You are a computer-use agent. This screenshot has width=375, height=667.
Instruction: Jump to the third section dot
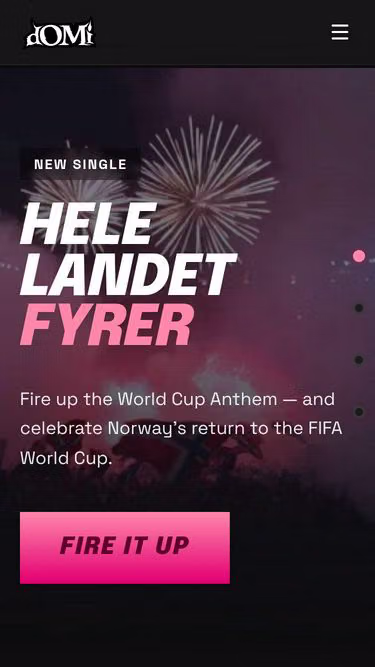pyautogui.click(x=359, y=360)
